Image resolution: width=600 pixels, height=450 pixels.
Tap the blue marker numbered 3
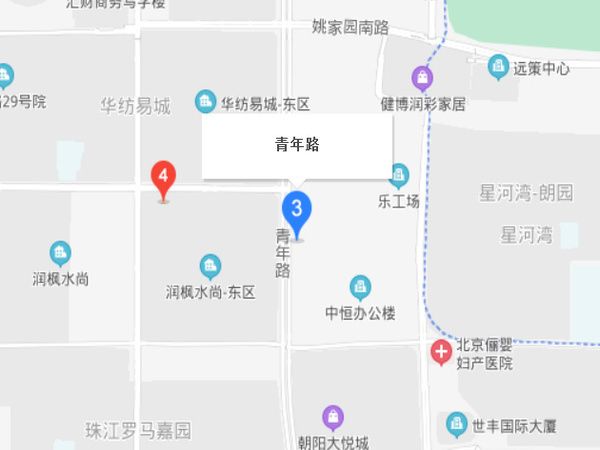click(x=296, y=210)
